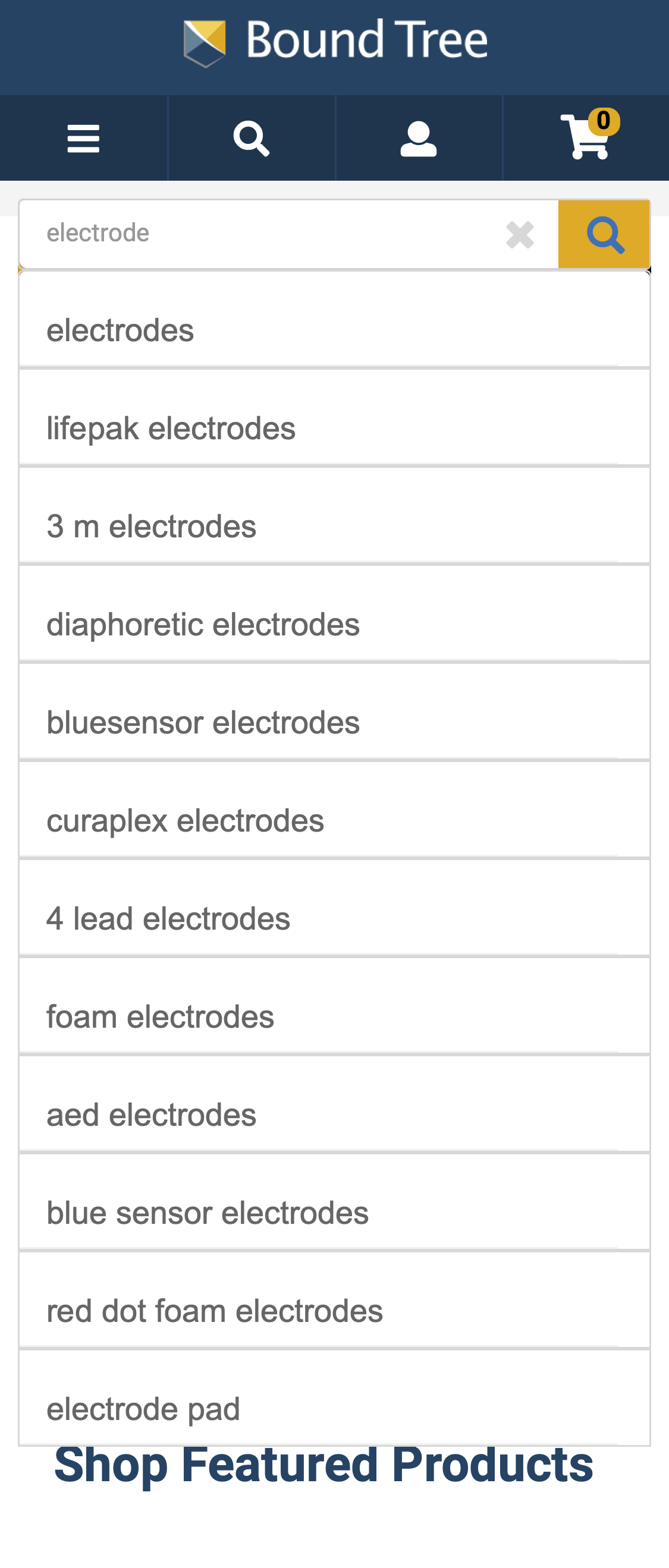Pick 'aed electrodes' from suggestions
The height and width of the screenshot is (1568, 669).
(335, 1114)
